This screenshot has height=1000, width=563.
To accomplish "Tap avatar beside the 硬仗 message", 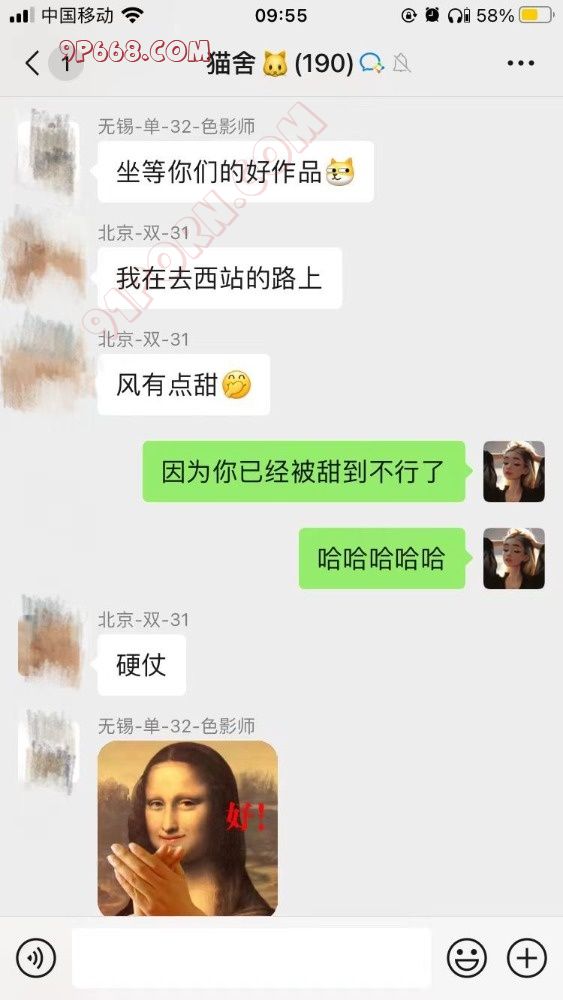I will coord(50,641).
